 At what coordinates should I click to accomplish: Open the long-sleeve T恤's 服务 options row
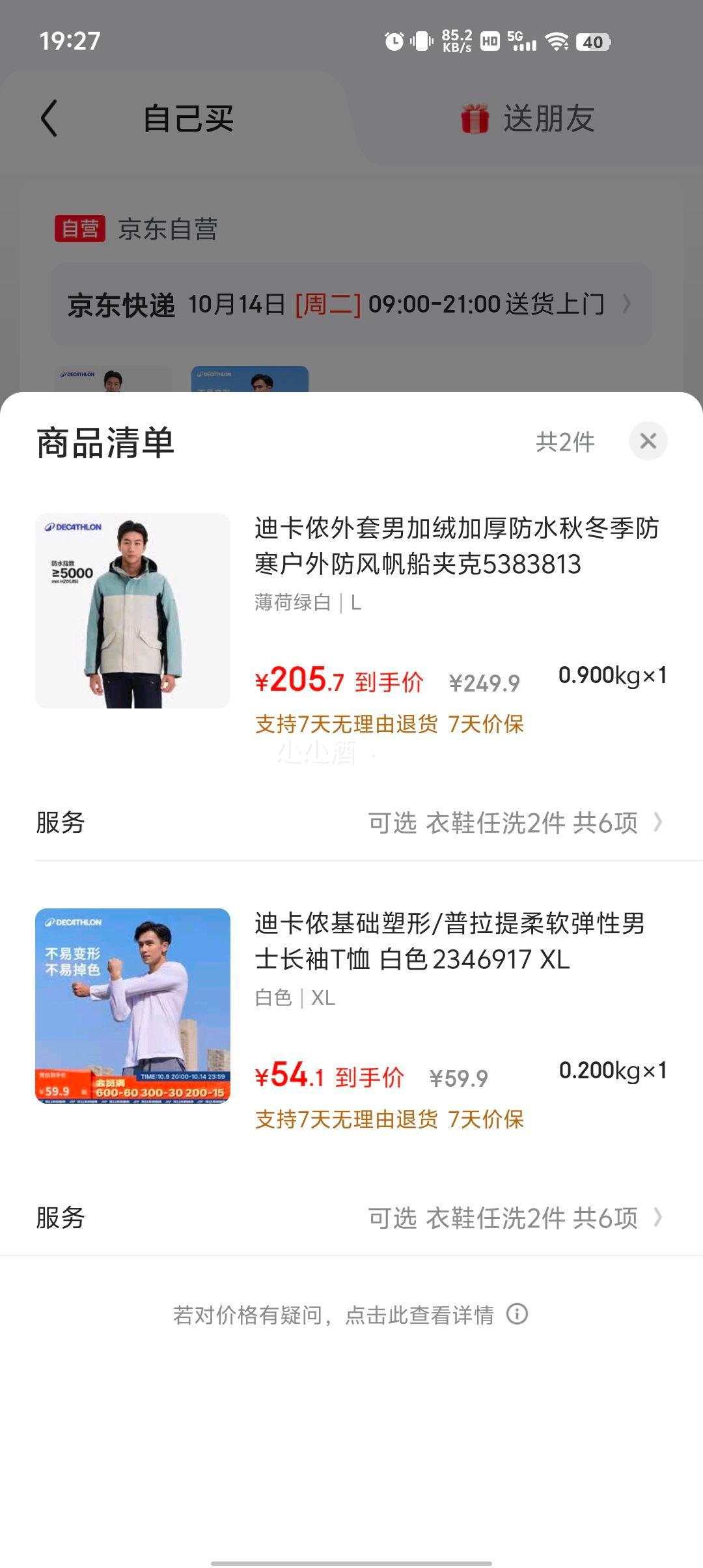(351, 1218)
